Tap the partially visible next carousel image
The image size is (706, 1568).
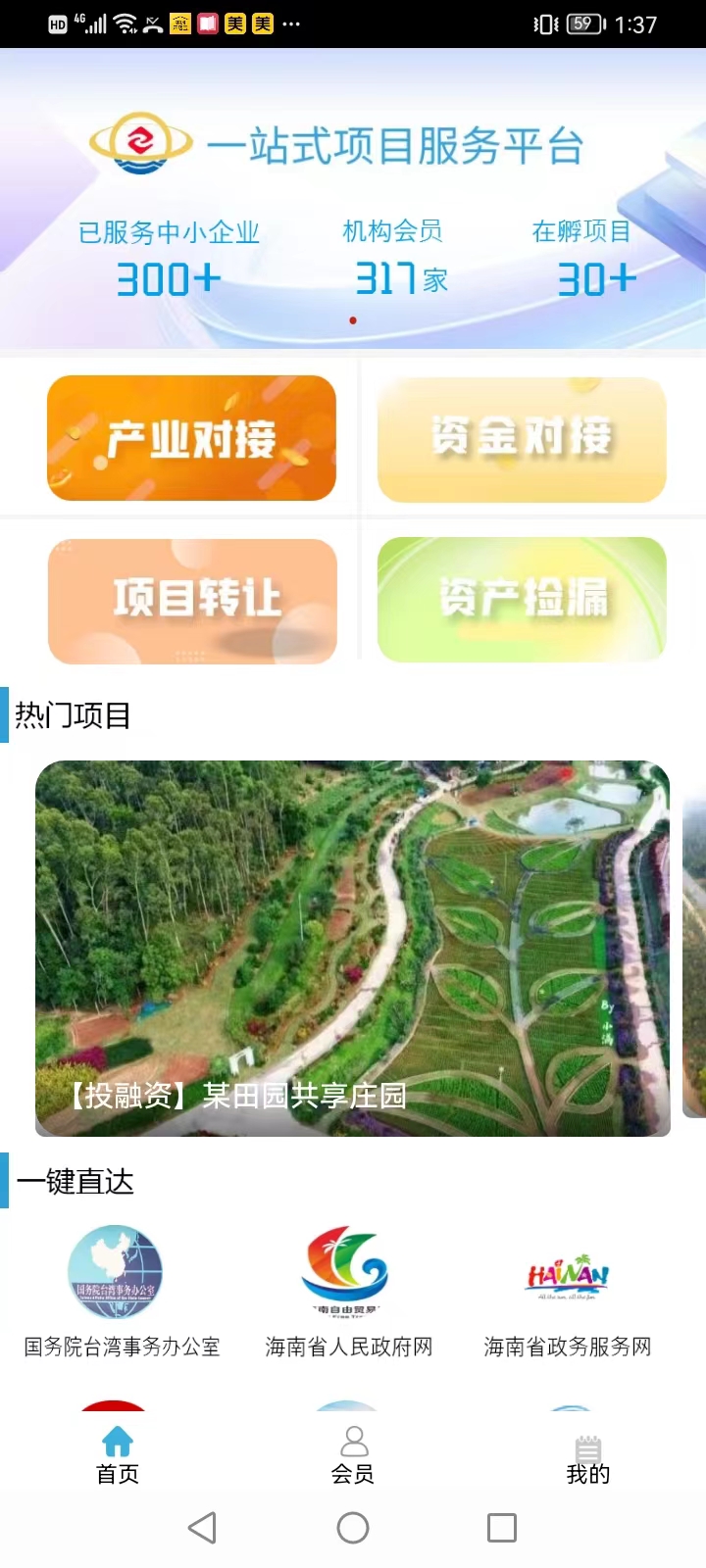696,946
